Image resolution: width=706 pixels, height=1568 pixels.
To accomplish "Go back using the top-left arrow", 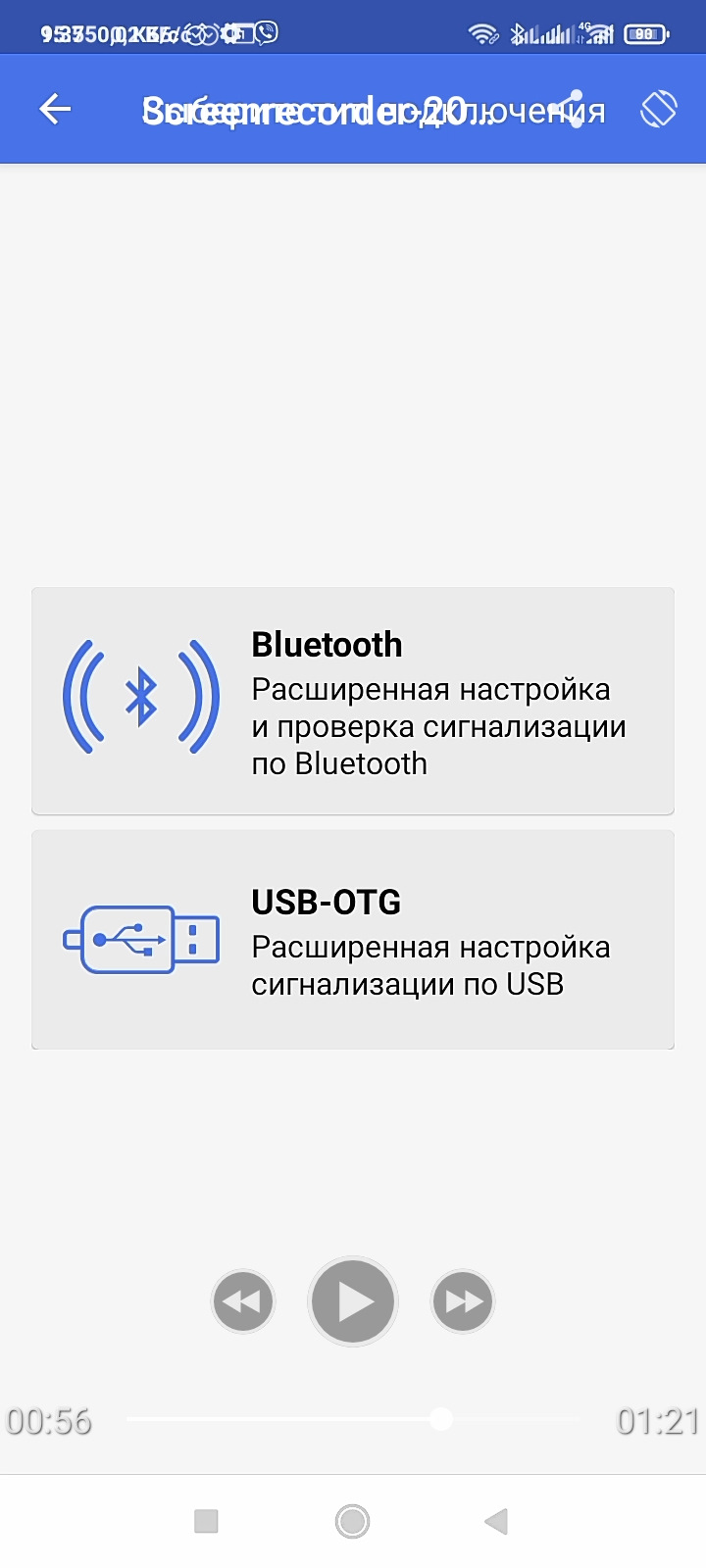I will pos(55,109).
